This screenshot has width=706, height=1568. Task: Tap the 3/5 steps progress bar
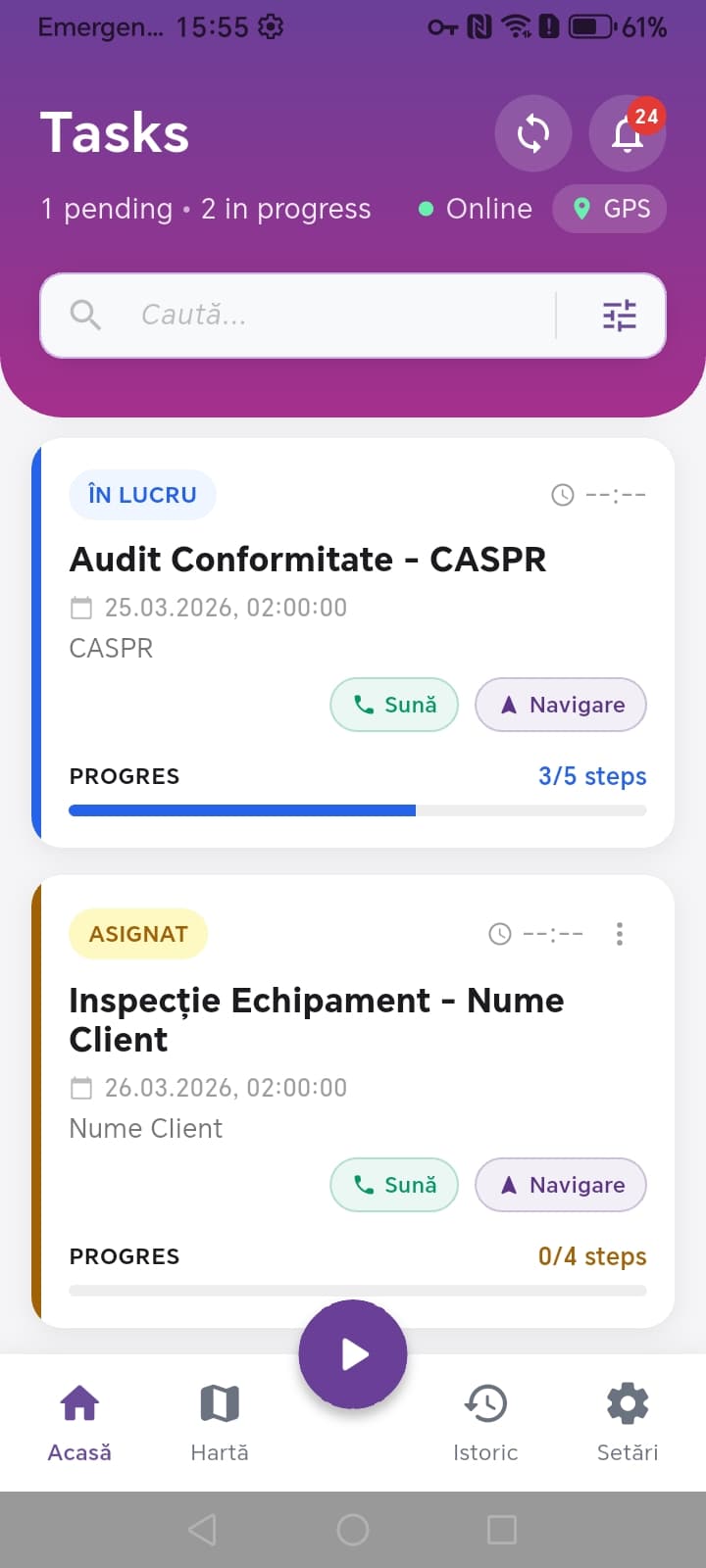click(357, 809)
